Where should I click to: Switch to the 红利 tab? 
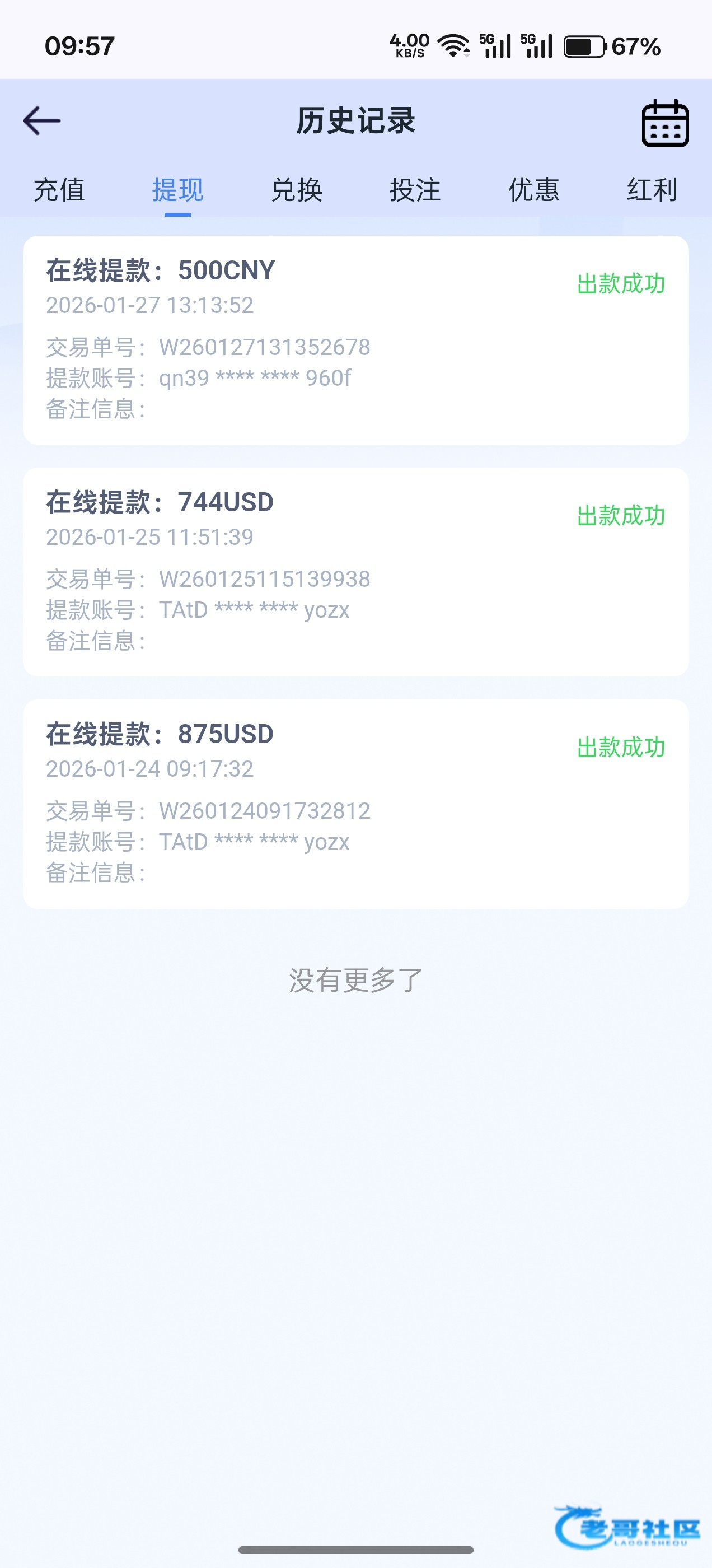[x=652, y=190]
